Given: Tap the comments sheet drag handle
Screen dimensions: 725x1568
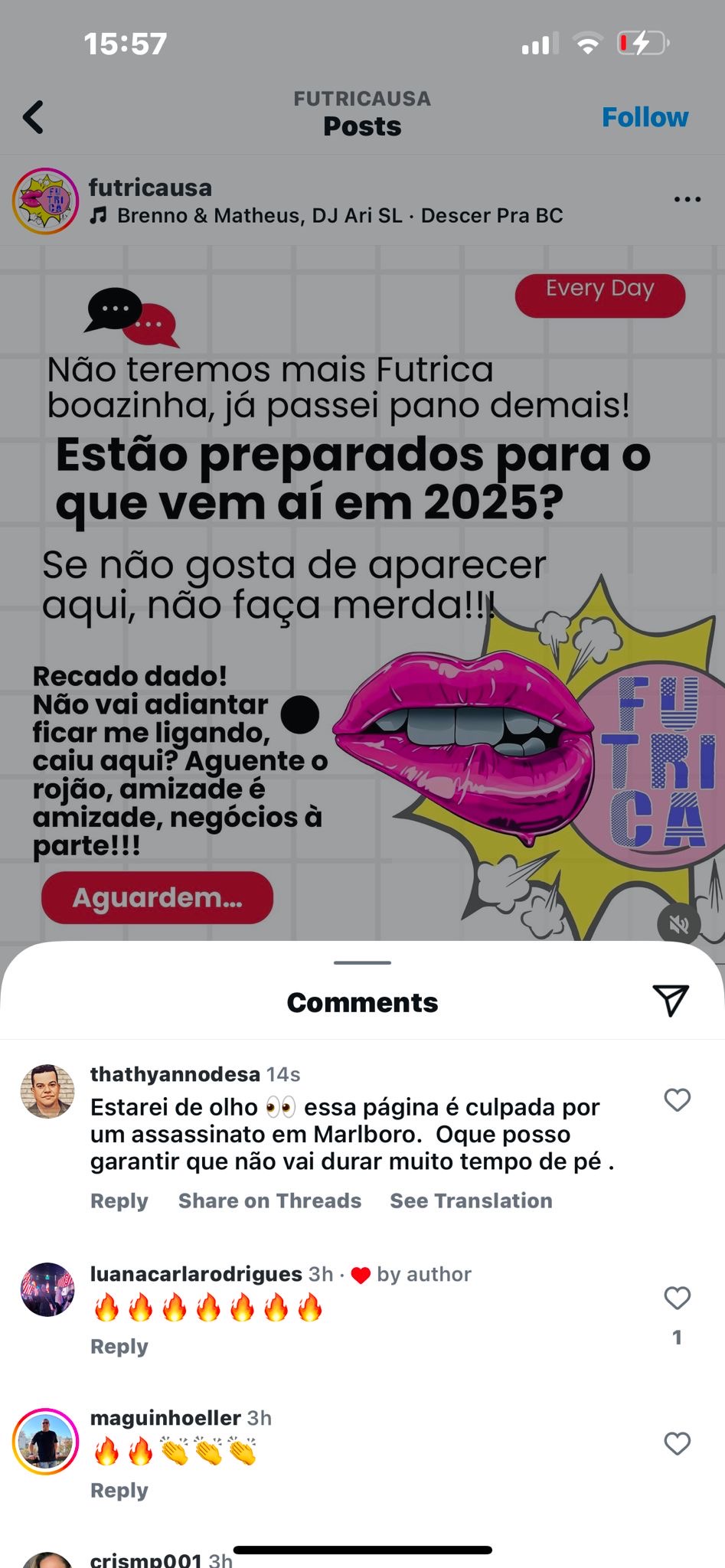Looking at the screenshot, I should [x=362, y=962].
